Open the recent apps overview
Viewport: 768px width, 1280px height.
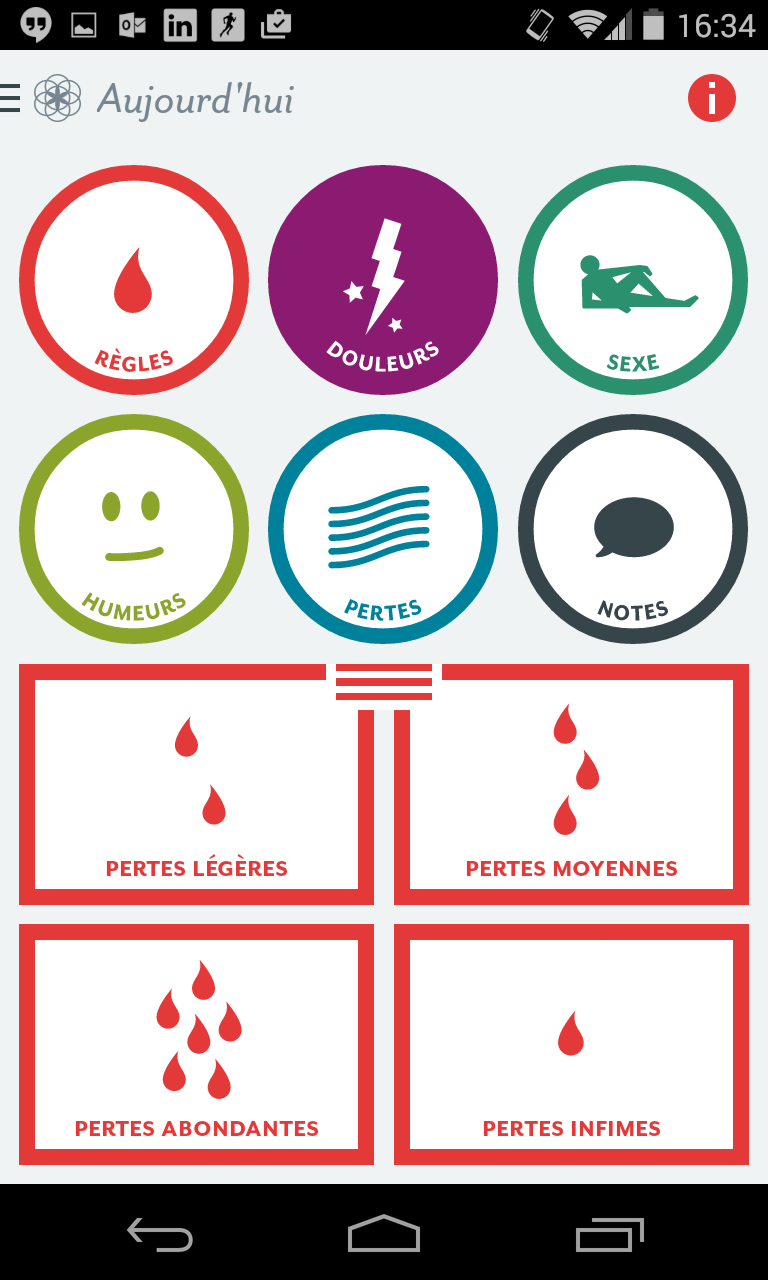coord(609,1234)
